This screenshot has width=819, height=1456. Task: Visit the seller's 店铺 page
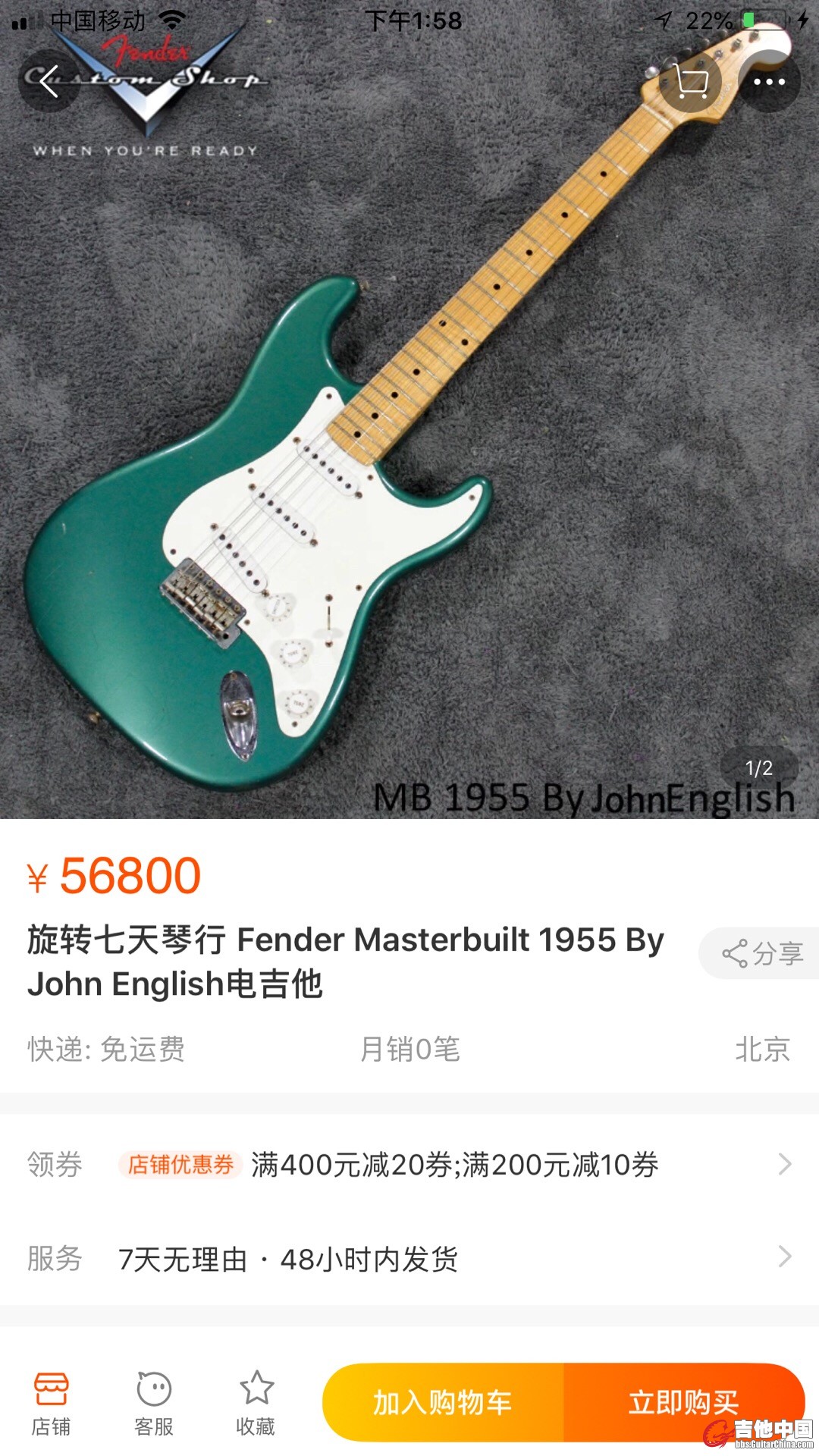pyautogui.click(x=51, y=1403)
